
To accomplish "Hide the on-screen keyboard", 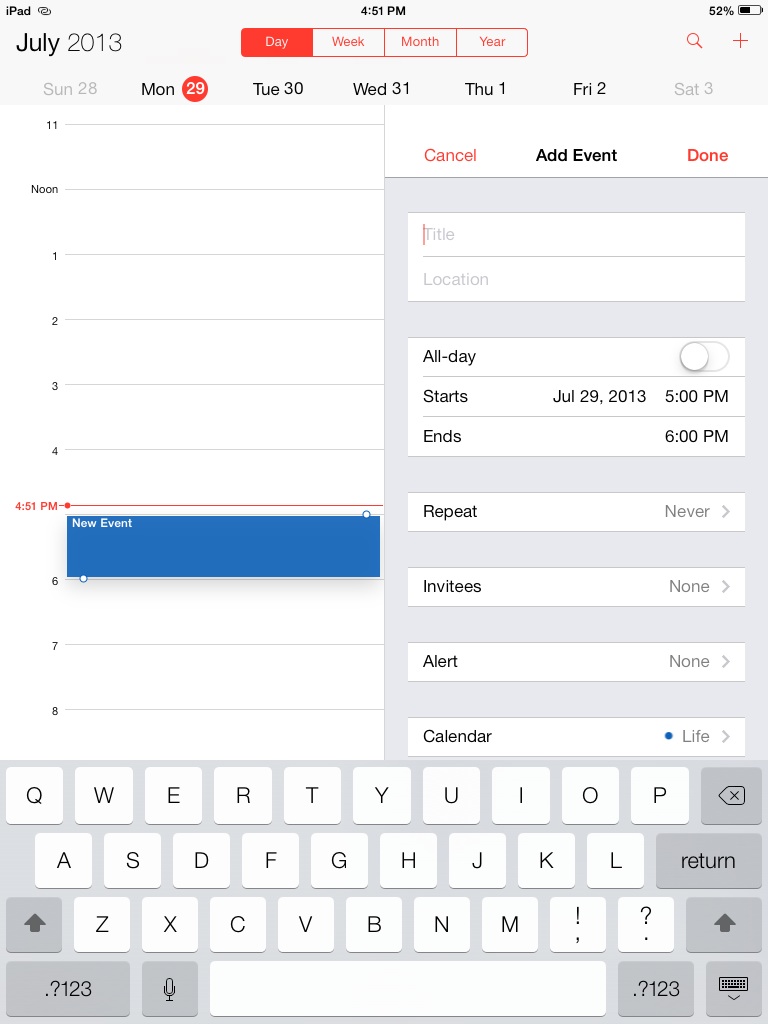I will tap(733, 988).
